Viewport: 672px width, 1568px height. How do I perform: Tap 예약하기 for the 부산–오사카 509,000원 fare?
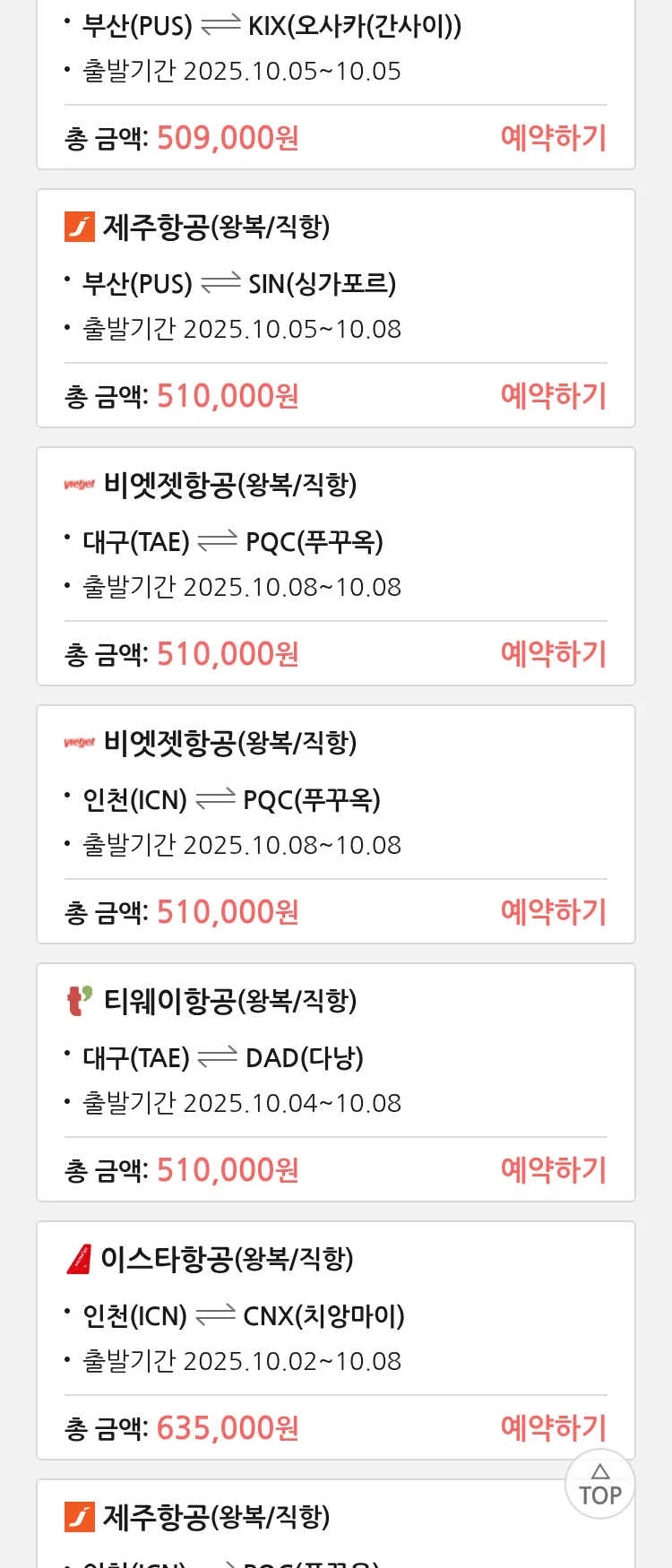pos(553,138)
